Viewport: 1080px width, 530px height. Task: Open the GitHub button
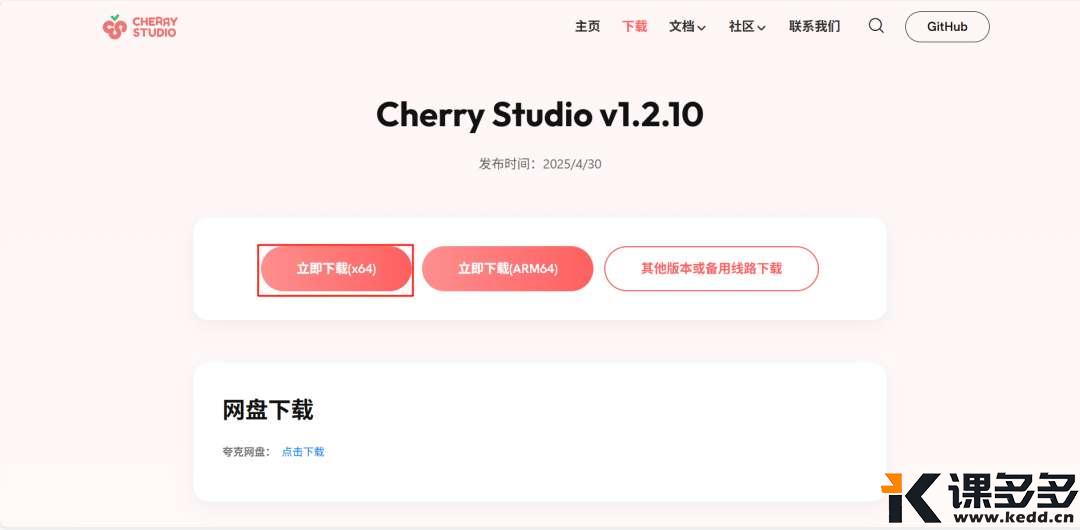click(x=946, y=27)
